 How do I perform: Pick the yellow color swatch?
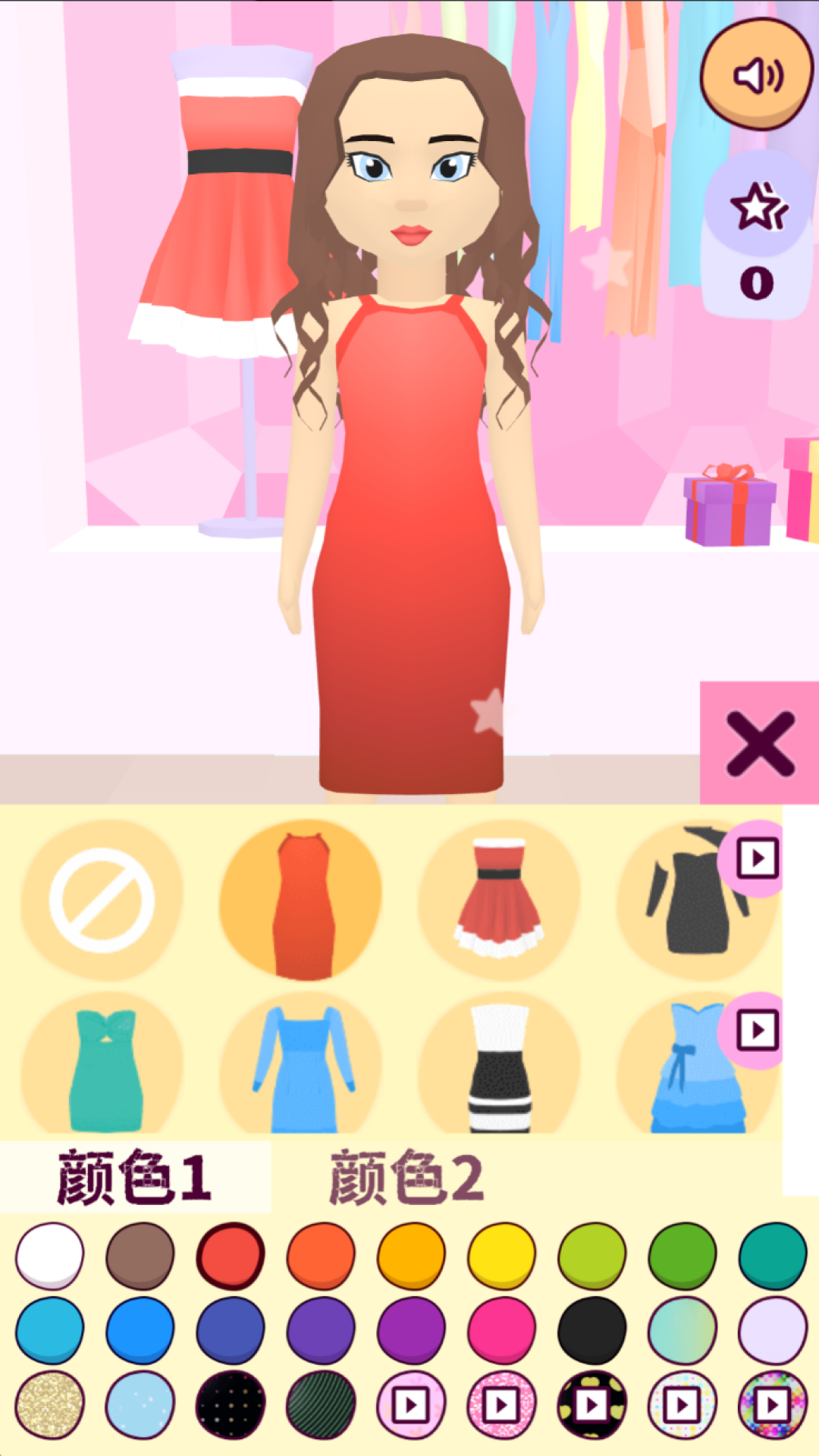point(501,1256)
